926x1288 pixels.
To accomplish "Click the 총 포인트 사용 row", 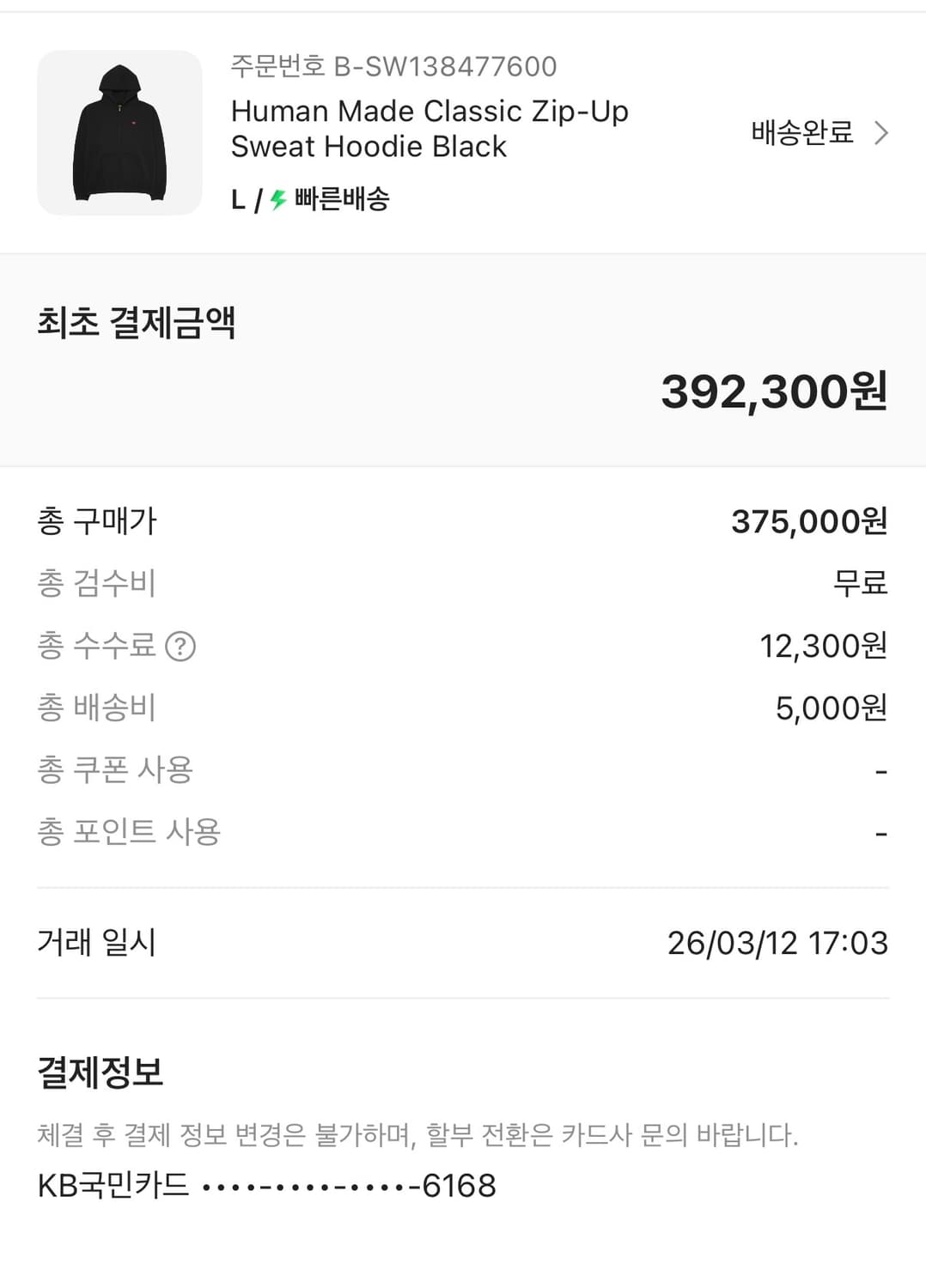I will click(x=464, y=831).
